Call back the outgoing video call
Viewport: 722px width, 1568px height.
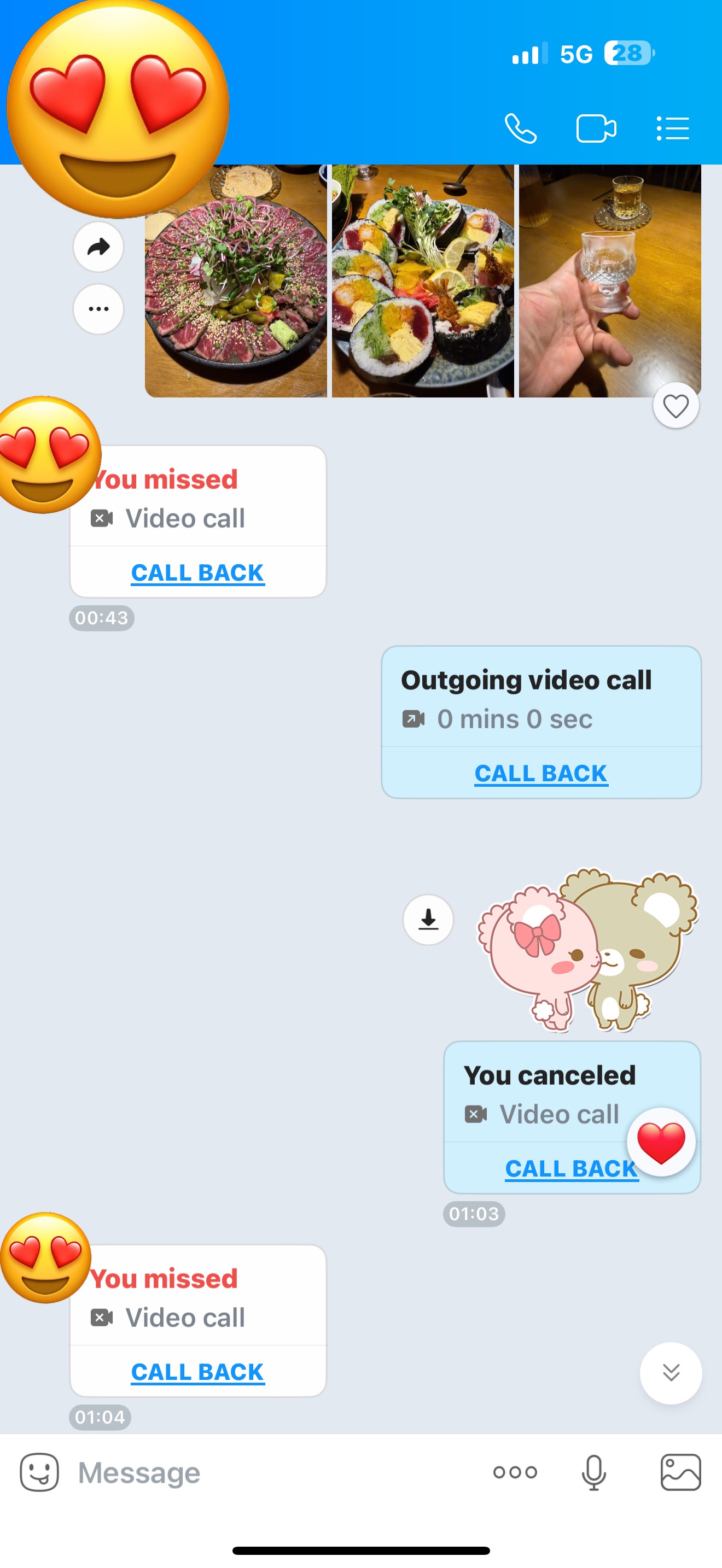point(540,773)
